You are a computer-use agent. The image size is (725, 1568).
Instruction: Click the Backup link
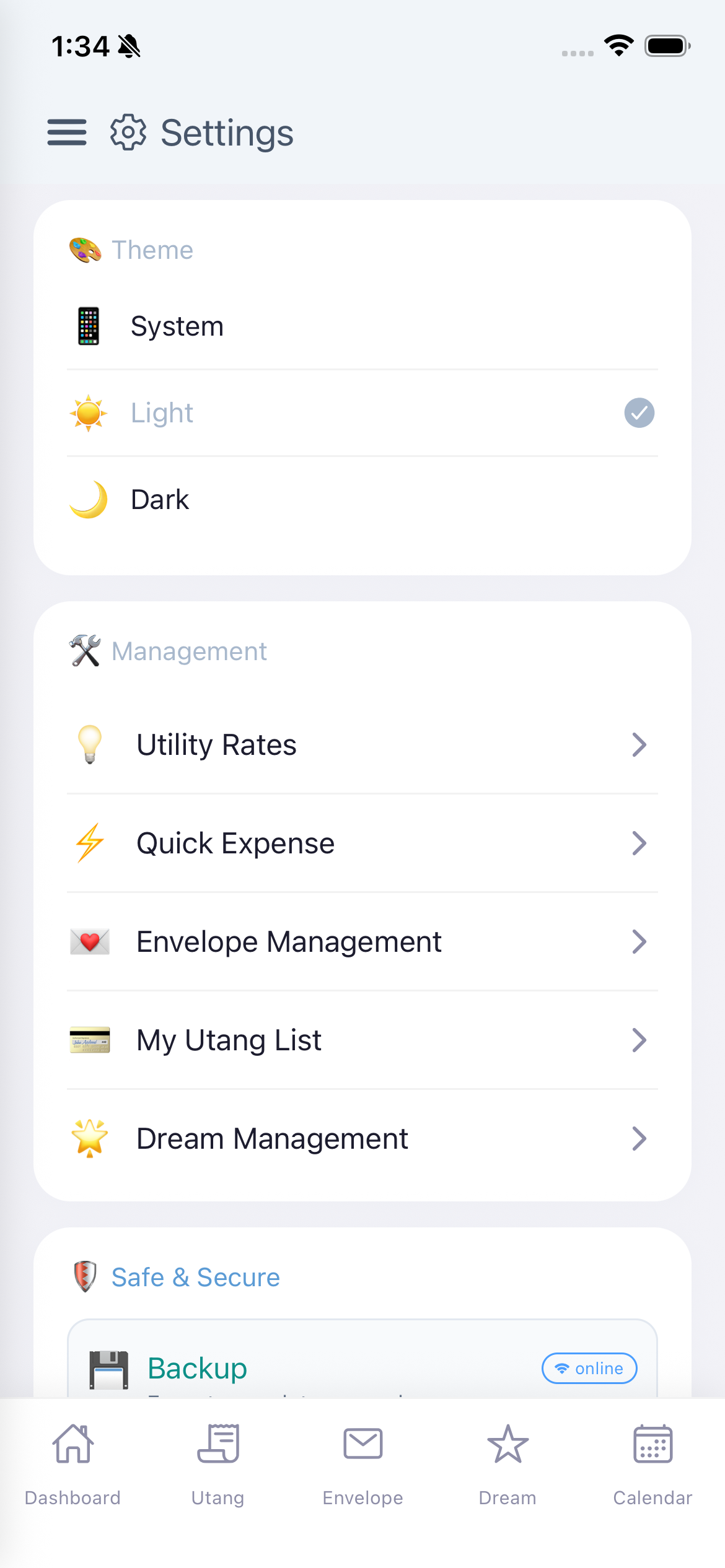coord(196,1368)
